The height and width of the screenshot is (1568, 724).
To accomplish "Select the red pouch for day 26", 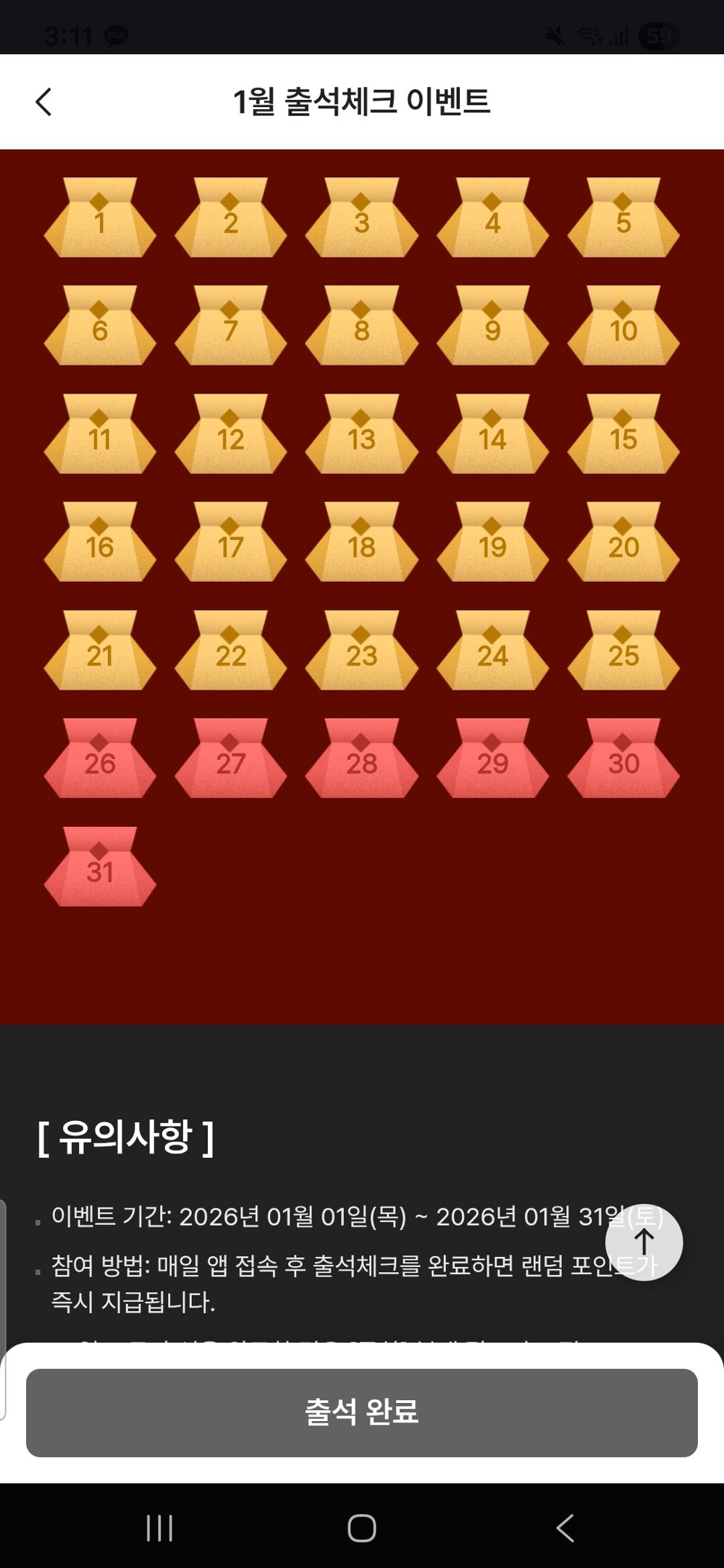I will point(100,759).
